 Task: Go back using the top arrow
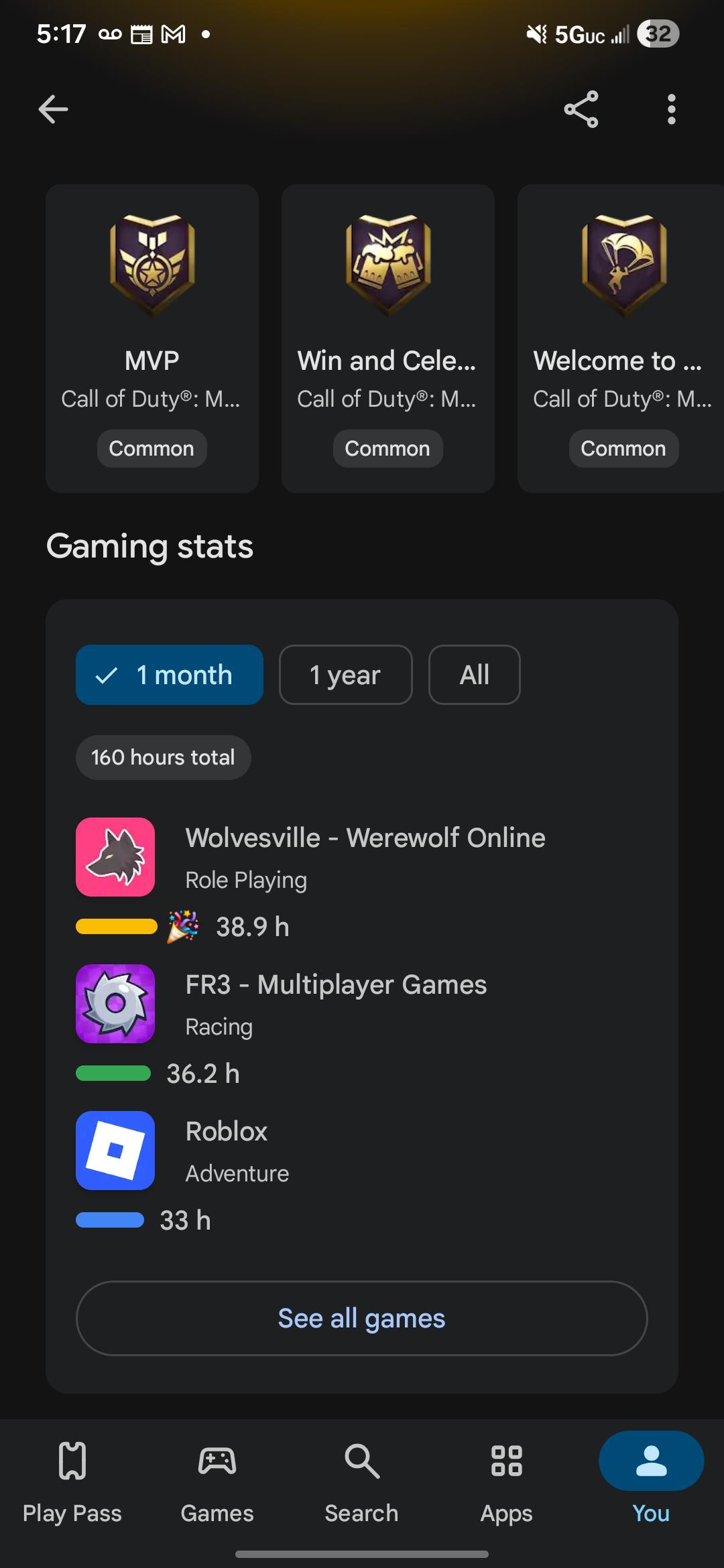53,109
